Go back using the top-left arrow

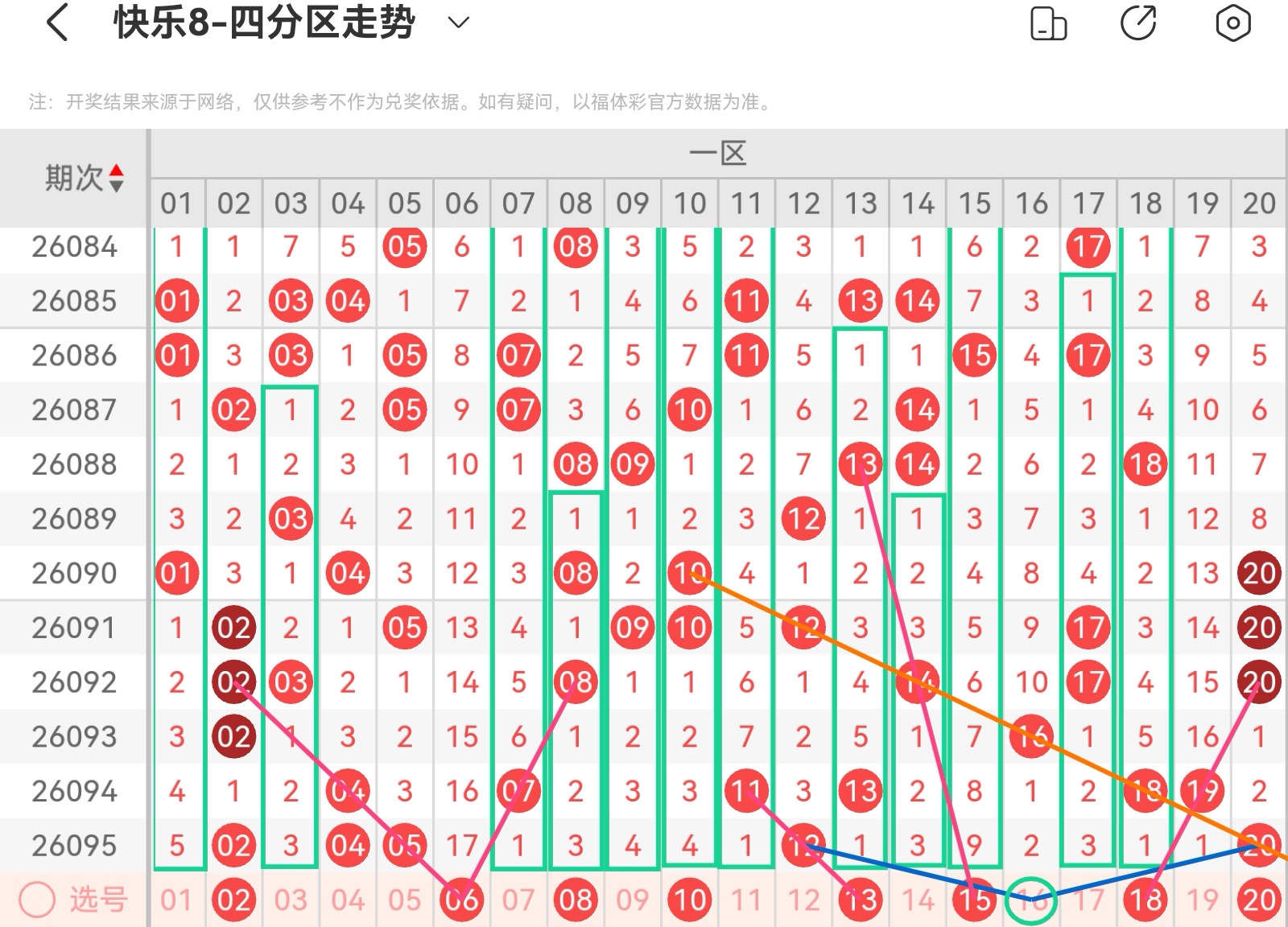[57, 23]
